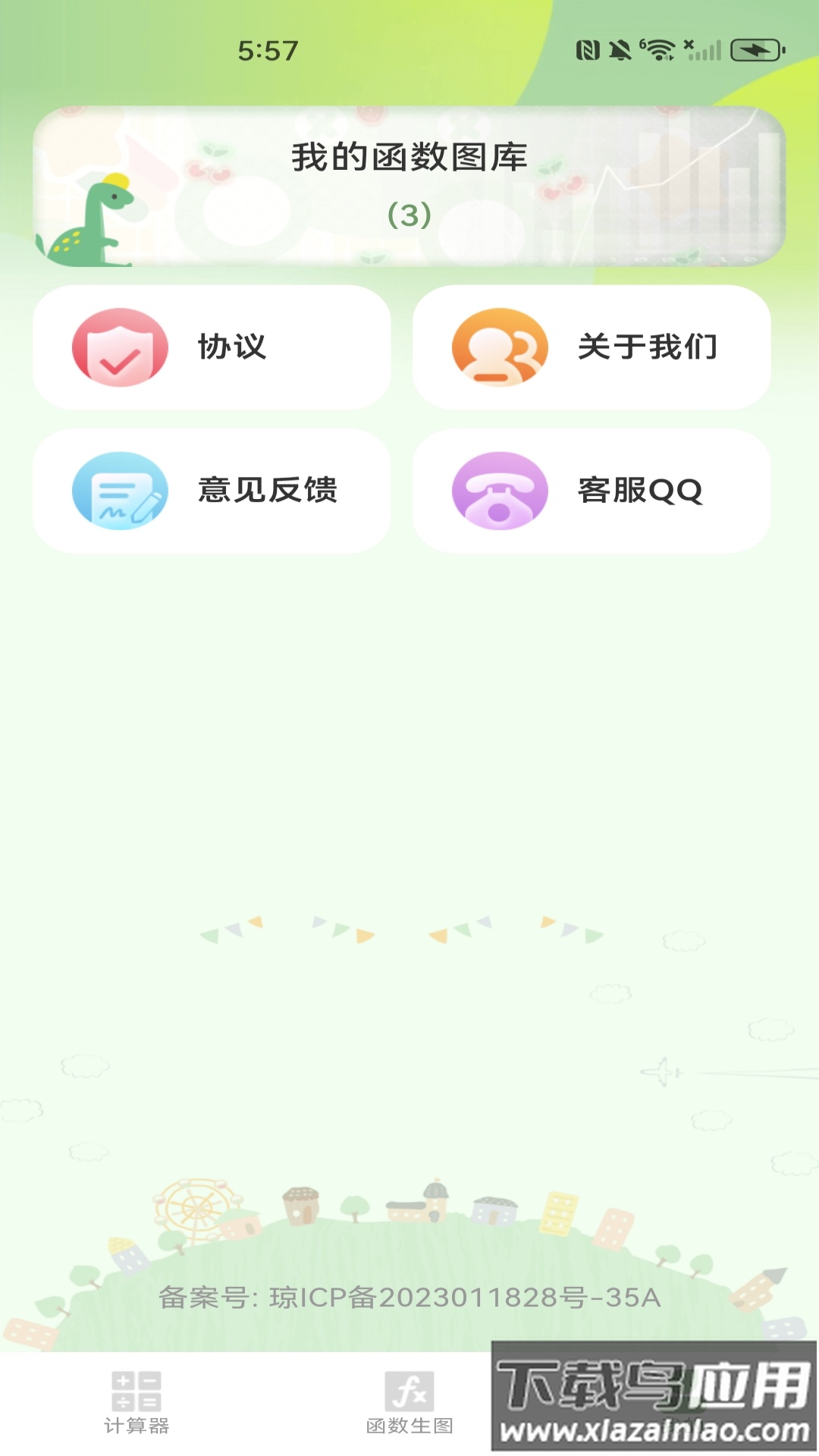This screenshot has height=1456, width=819.
Task: Tap the (3) count under gallery title
Action: pos(409,215)
